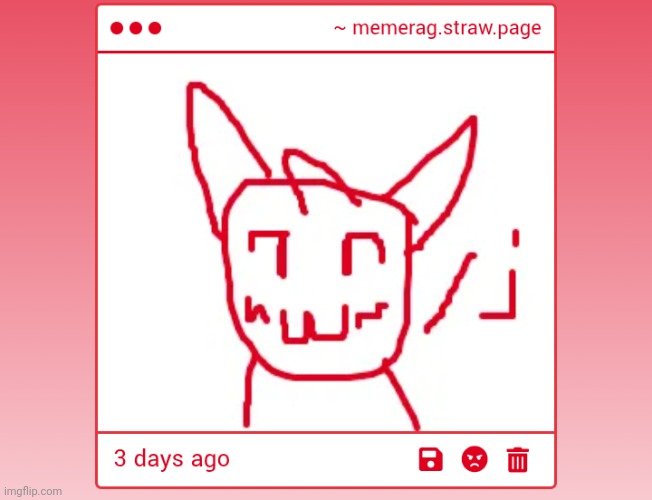Save the drawing with the floppy disk icon

pyautogui.click(x=430, y=459)
